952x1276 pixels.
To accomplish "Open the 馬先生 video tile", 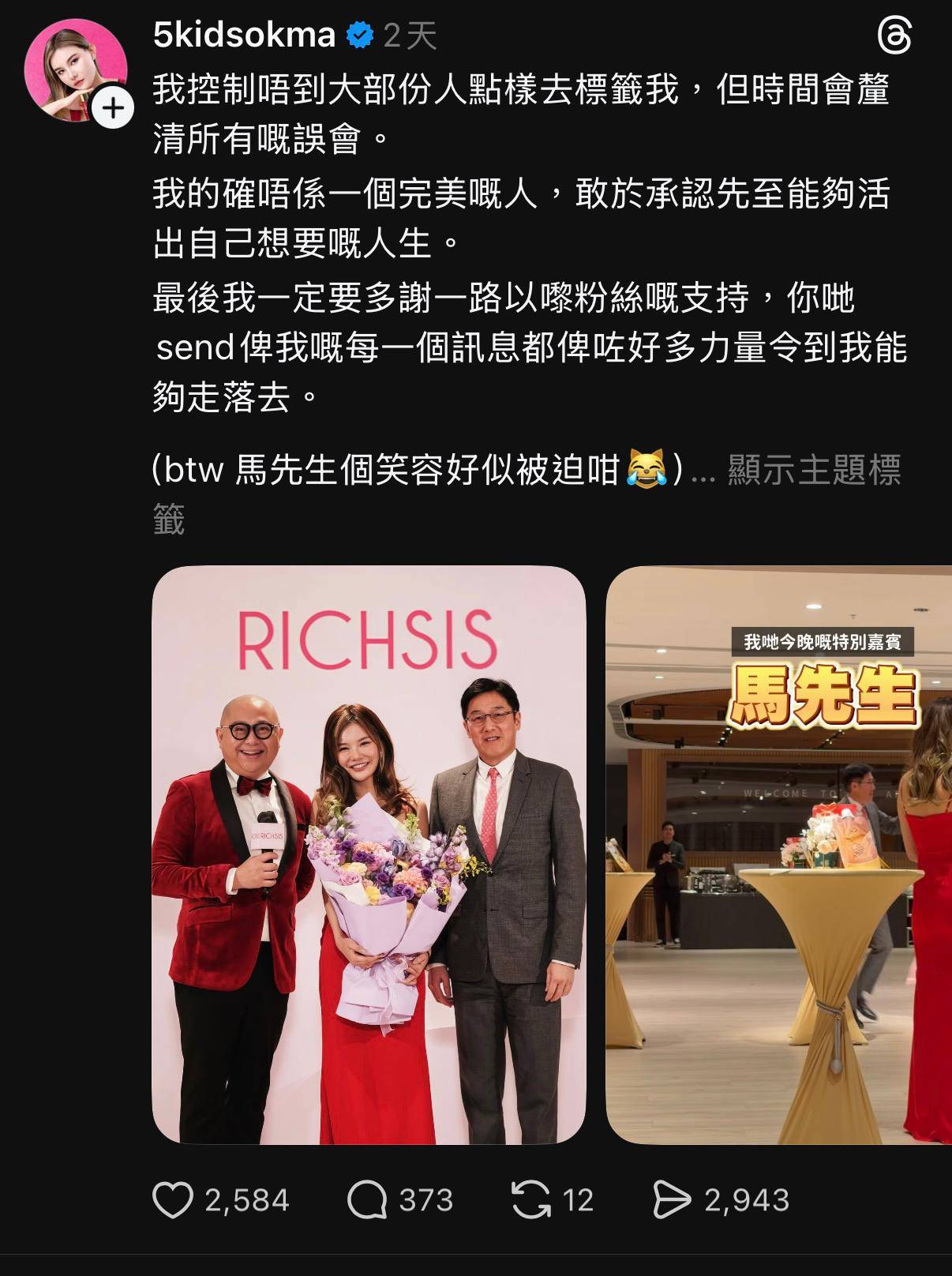I will (x=778, y=854).
